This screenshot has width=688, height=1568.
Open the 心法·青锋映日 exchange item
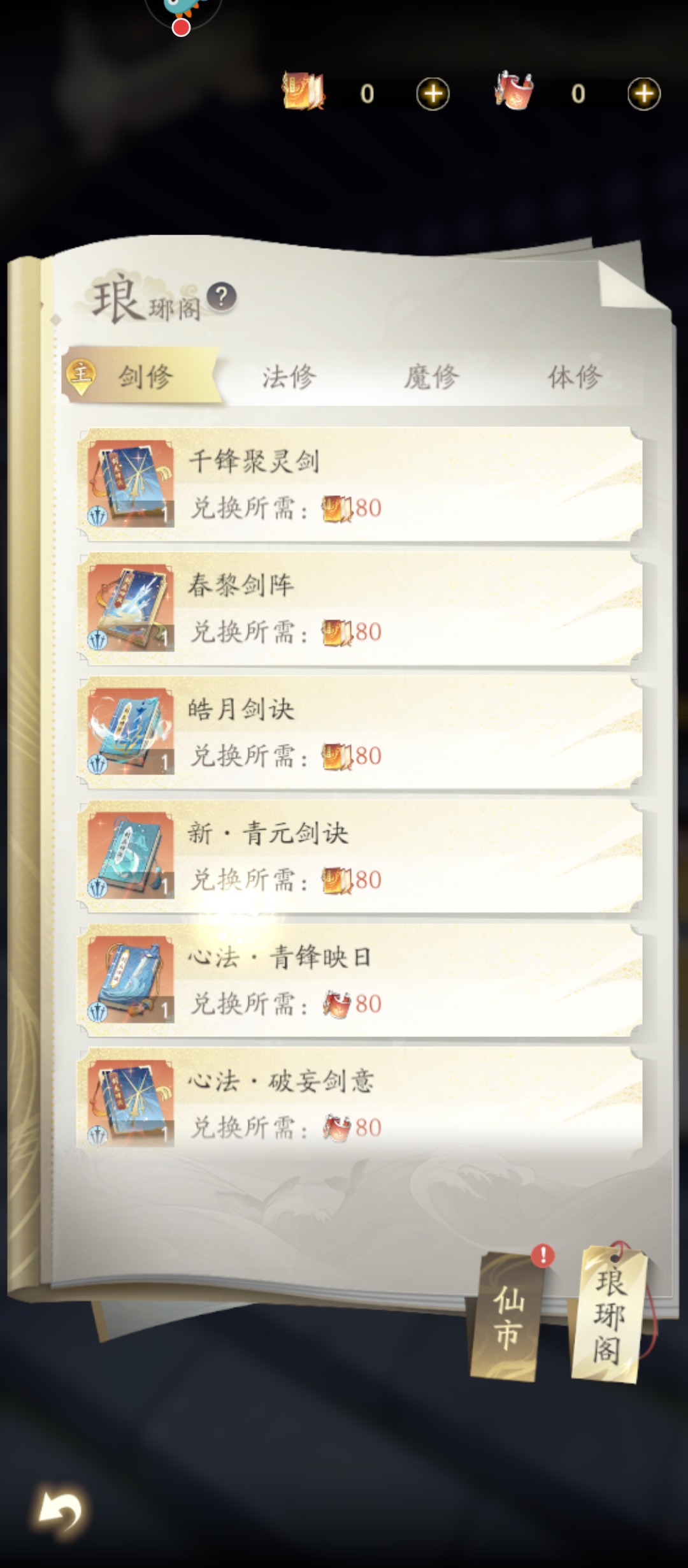point(360,980)
